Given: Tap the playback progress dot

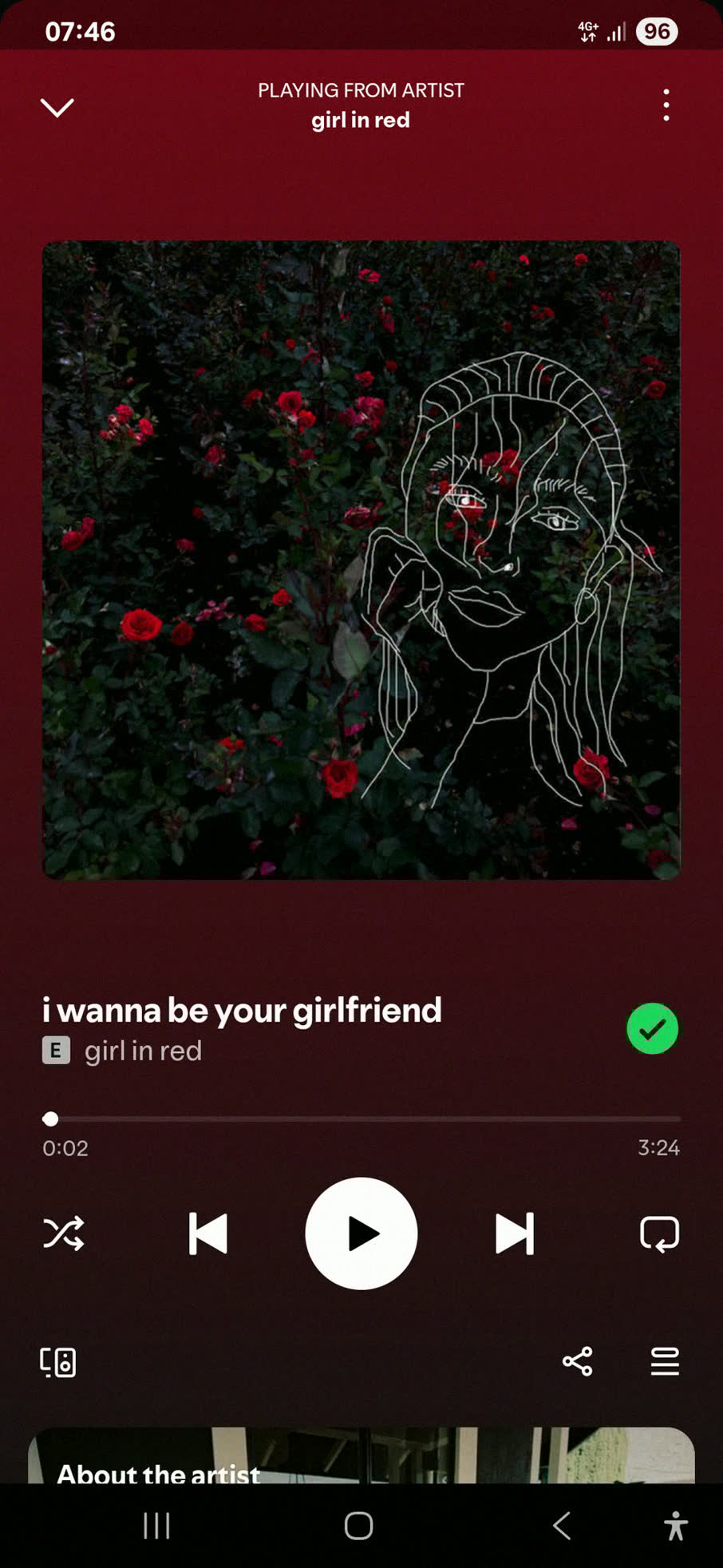Looking at the screenshot, I should [x=50, y=1119].
